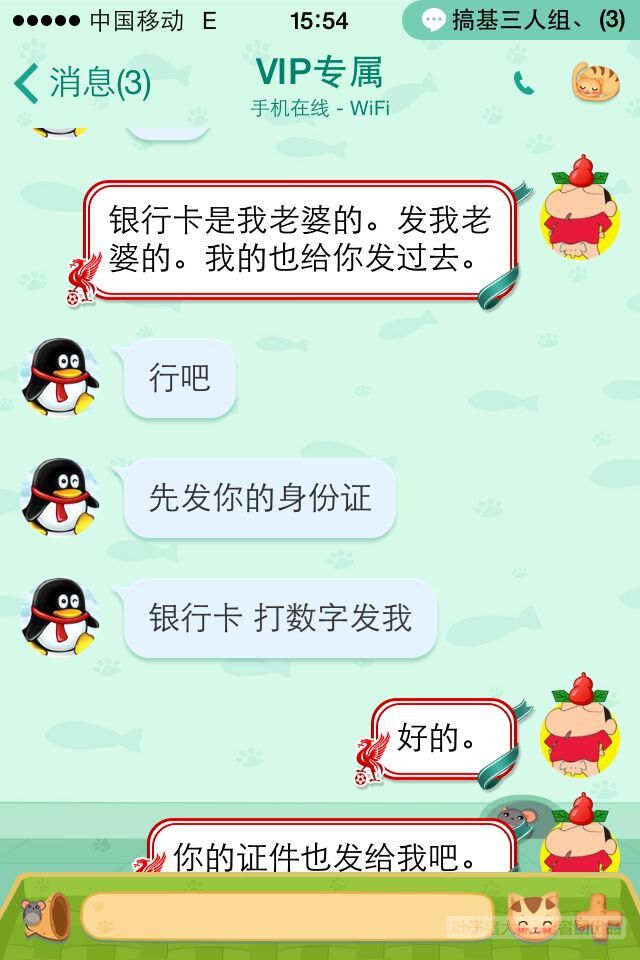Open the 搞基三人组 message notification
The height and width of the screenshot is (960, 640).
pyautogui.click(x=522, y=20)
